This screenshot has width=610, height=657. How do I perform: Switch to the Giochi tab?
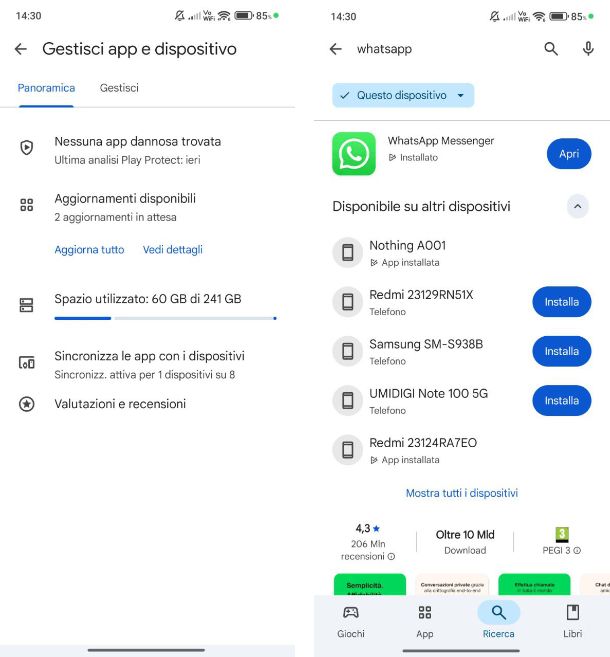coord(351,621)
